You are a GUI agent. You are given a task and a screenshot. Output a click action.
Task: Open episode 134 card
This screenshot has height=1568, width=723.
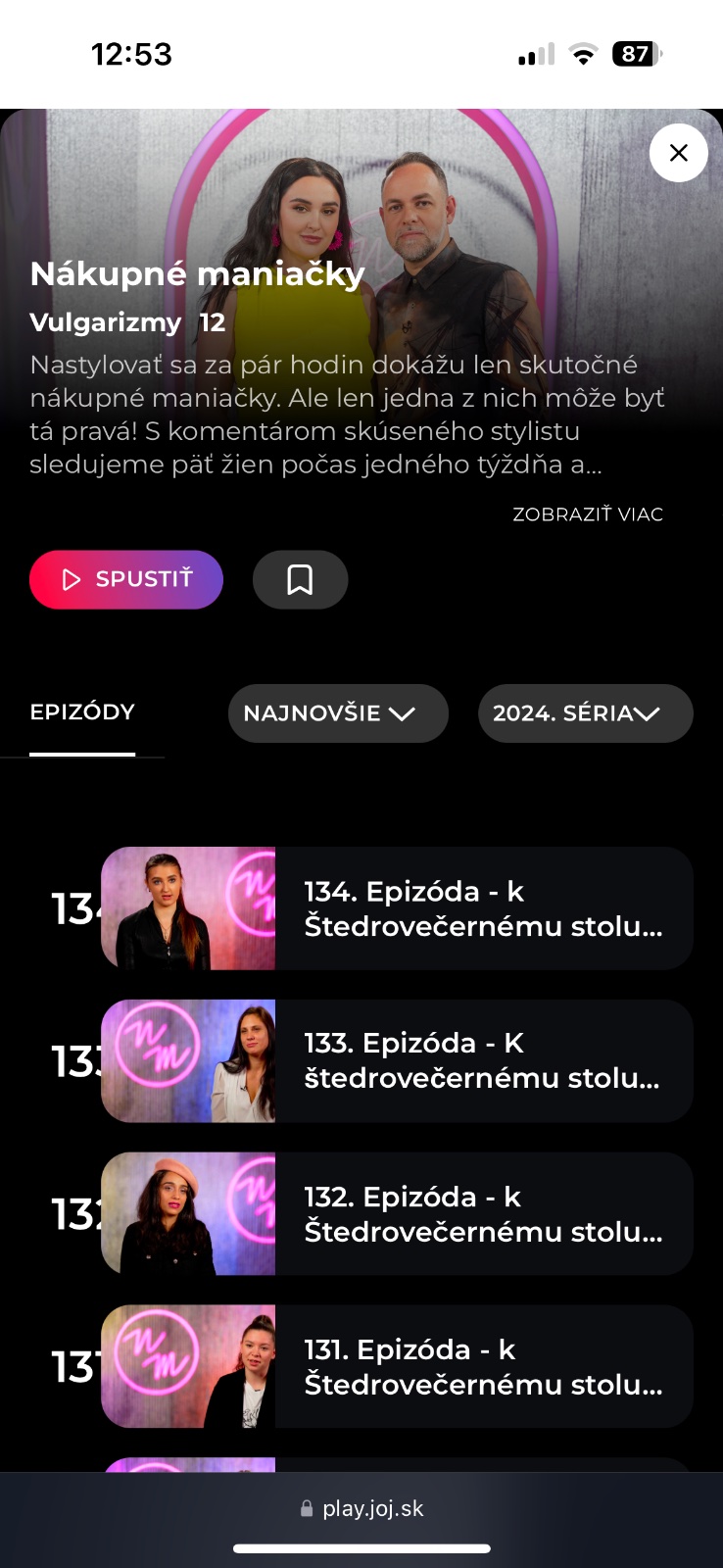pos(397,908)
